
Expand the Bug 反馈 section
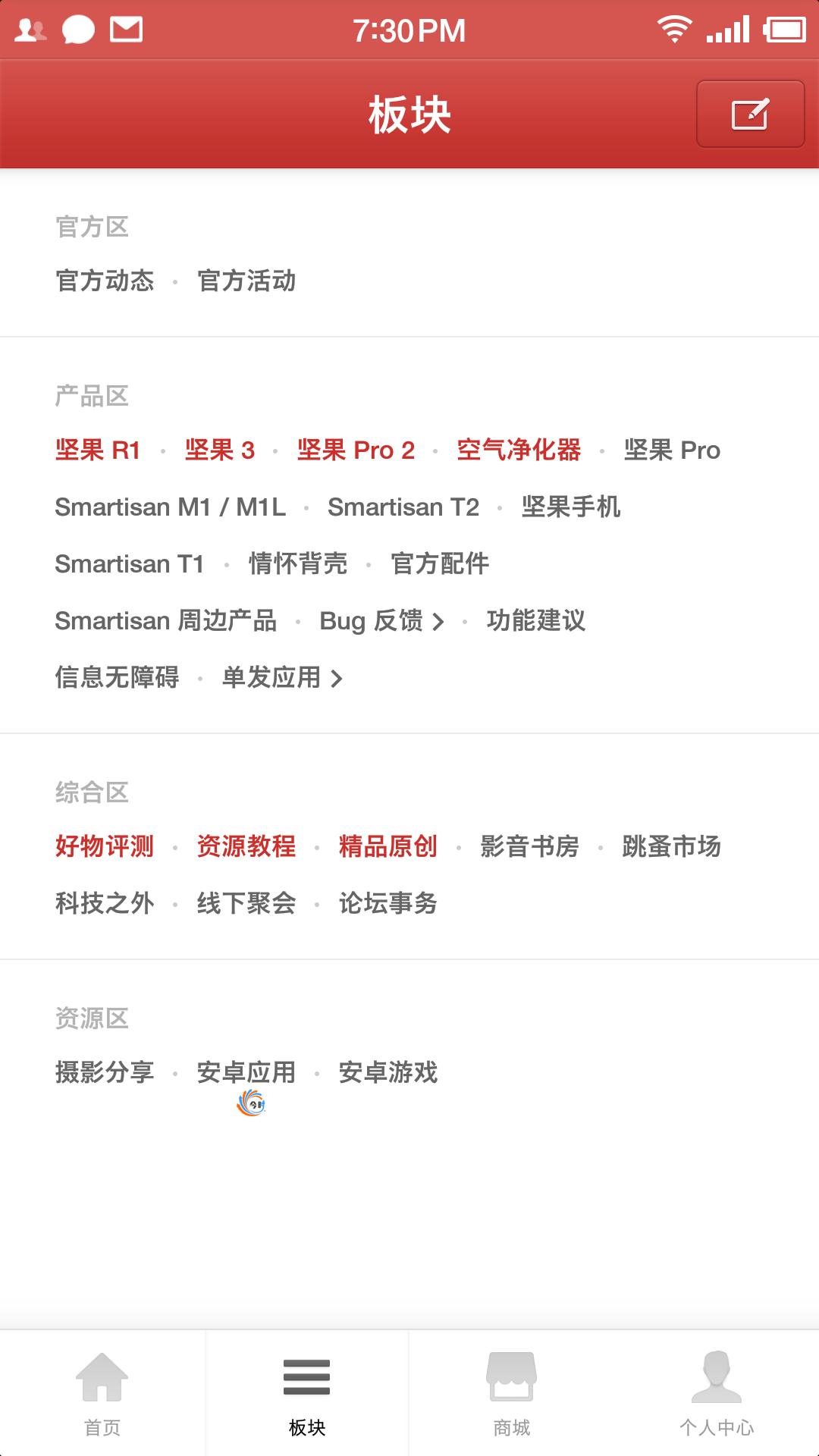point(381,621)
